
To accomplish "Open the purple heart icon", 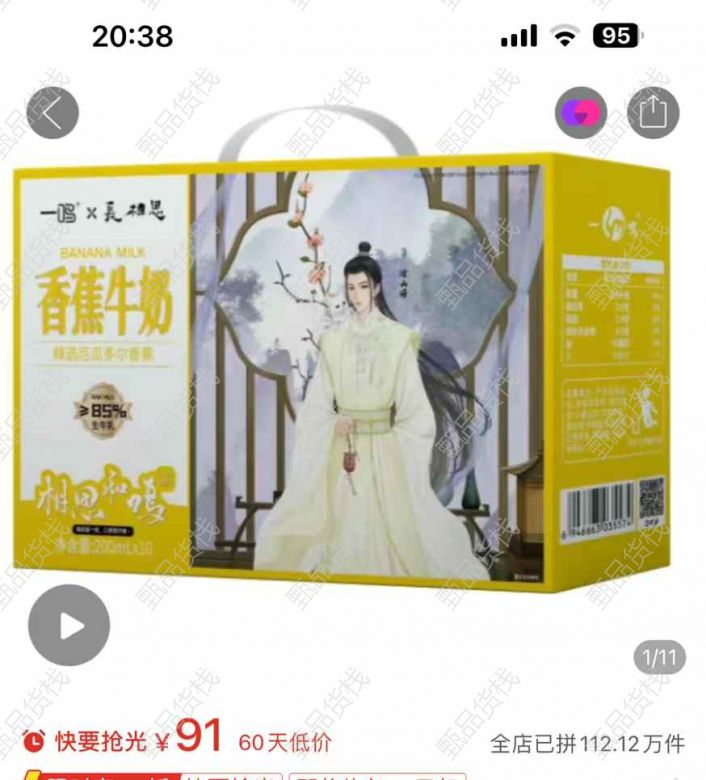I will click(581, 113).
